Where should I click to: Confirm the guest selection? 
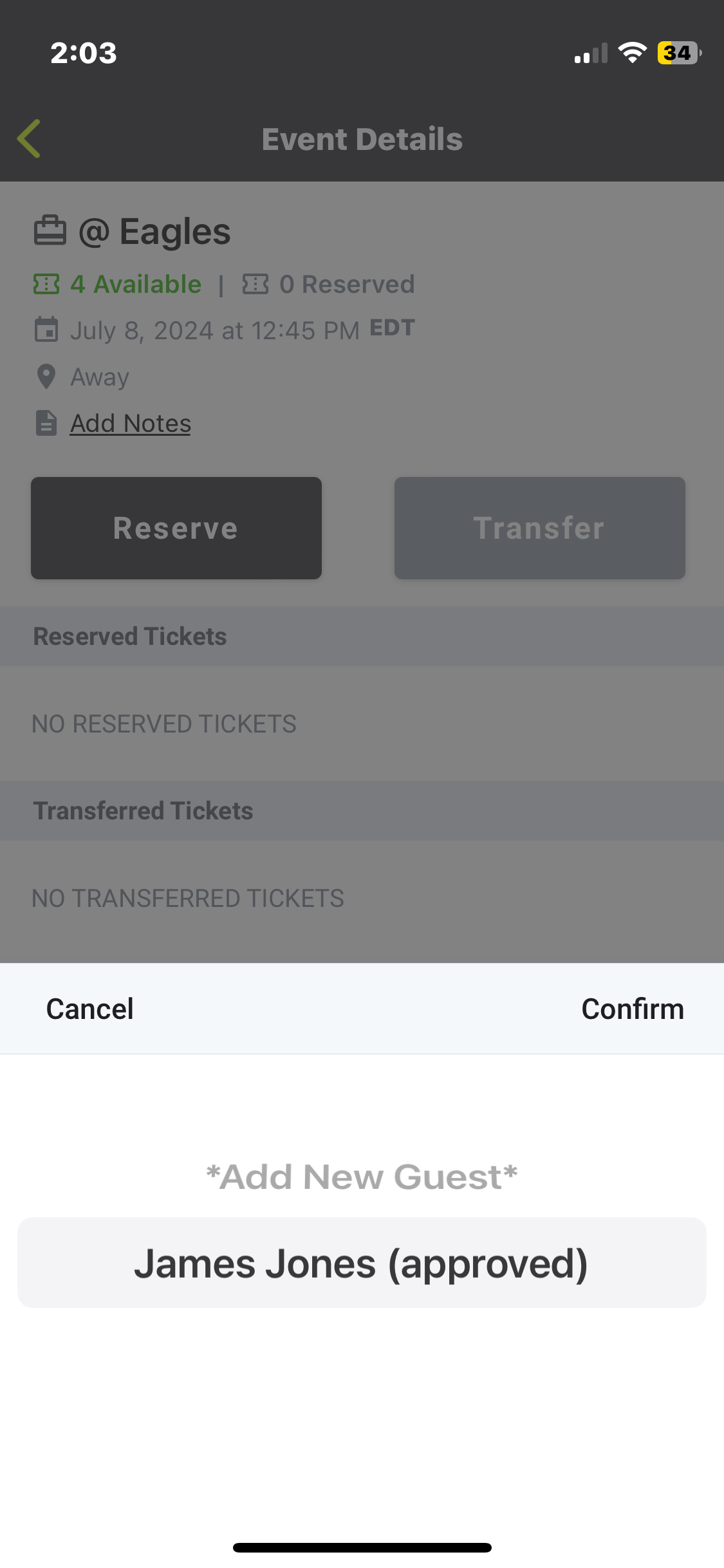tap(633, 1009)
